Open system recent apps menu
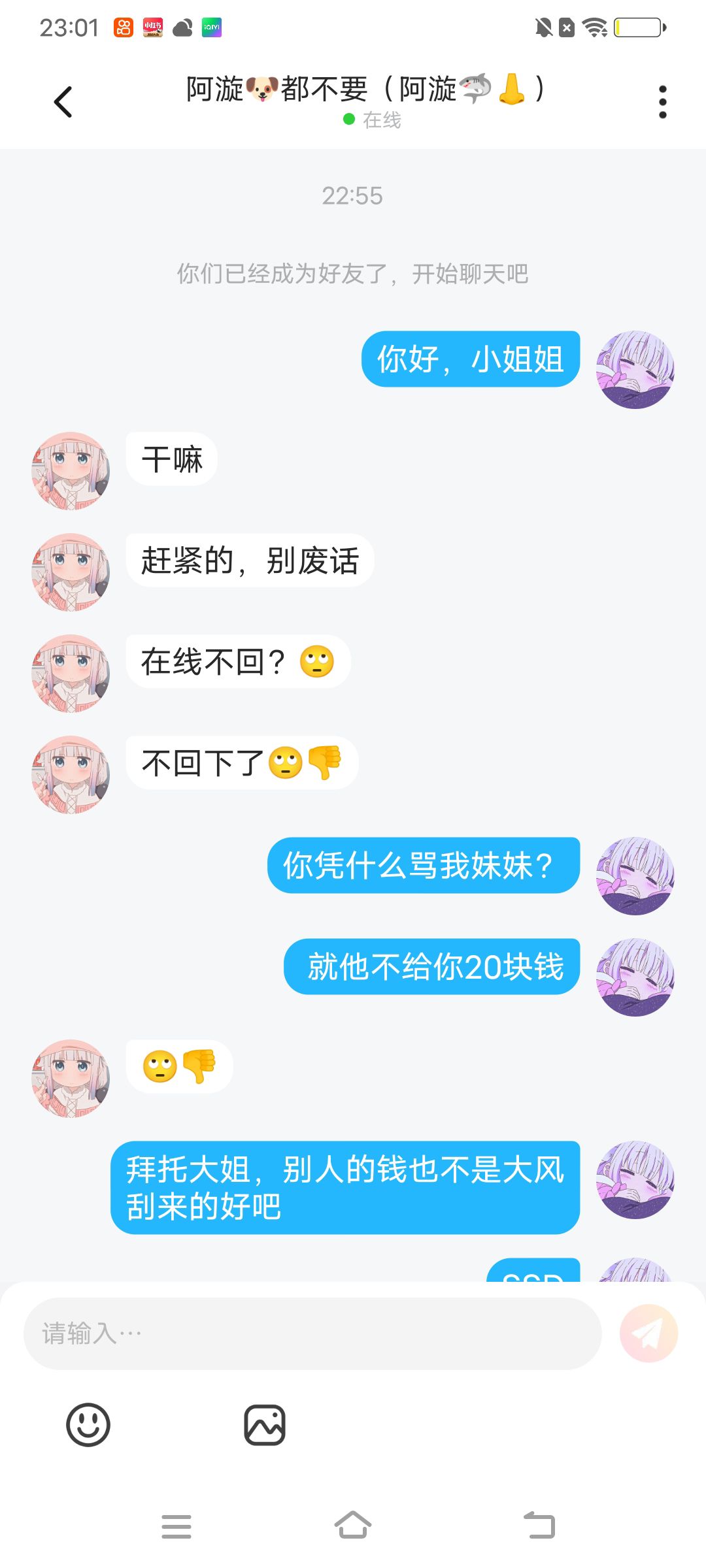The height and width of the screenshot is (1568, 706). (176, 1526)
